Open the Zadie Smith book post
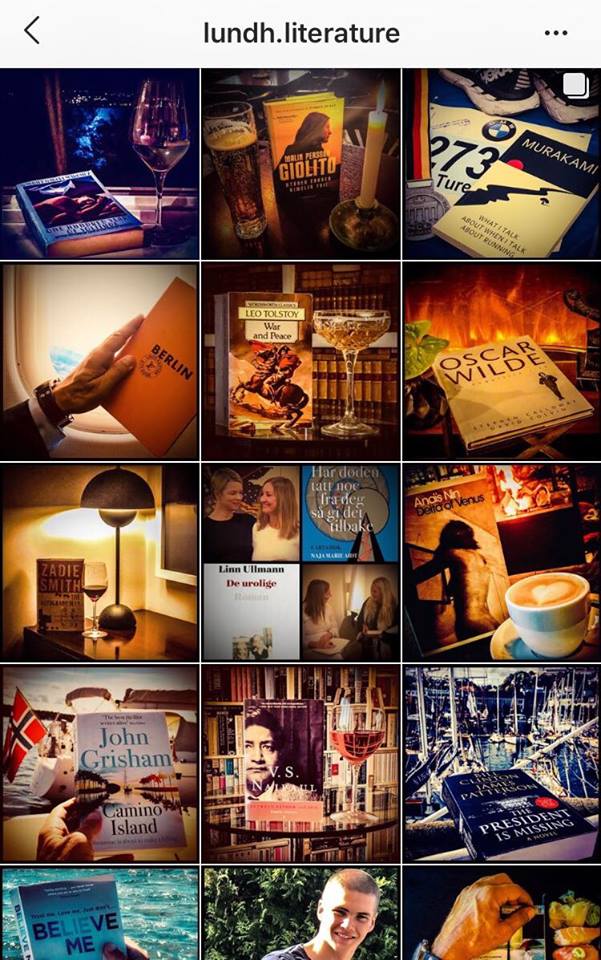601x960 pixels. (100, 562)
